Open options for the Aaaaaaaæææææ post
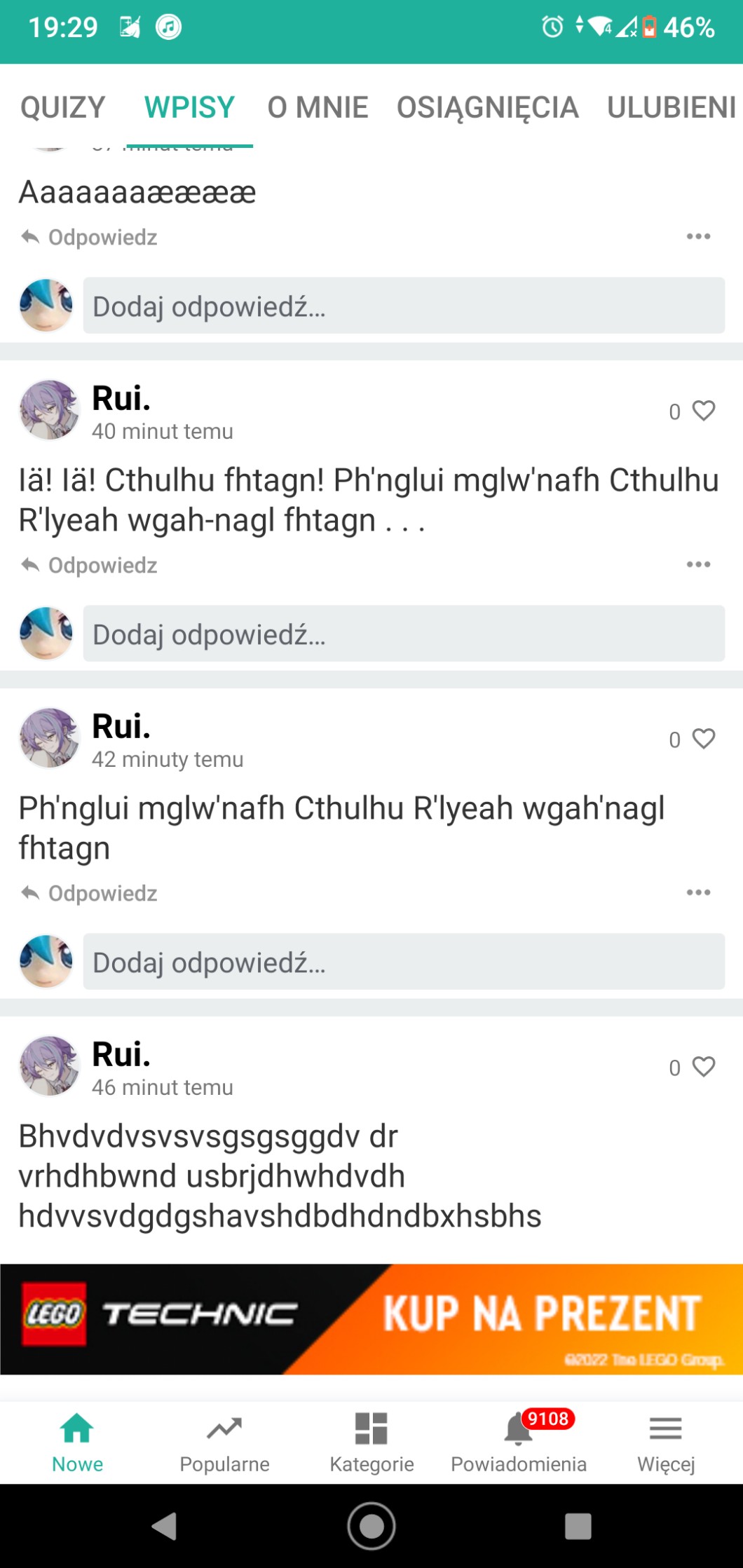The image size is (743, 1568). [x=698, y=237]
